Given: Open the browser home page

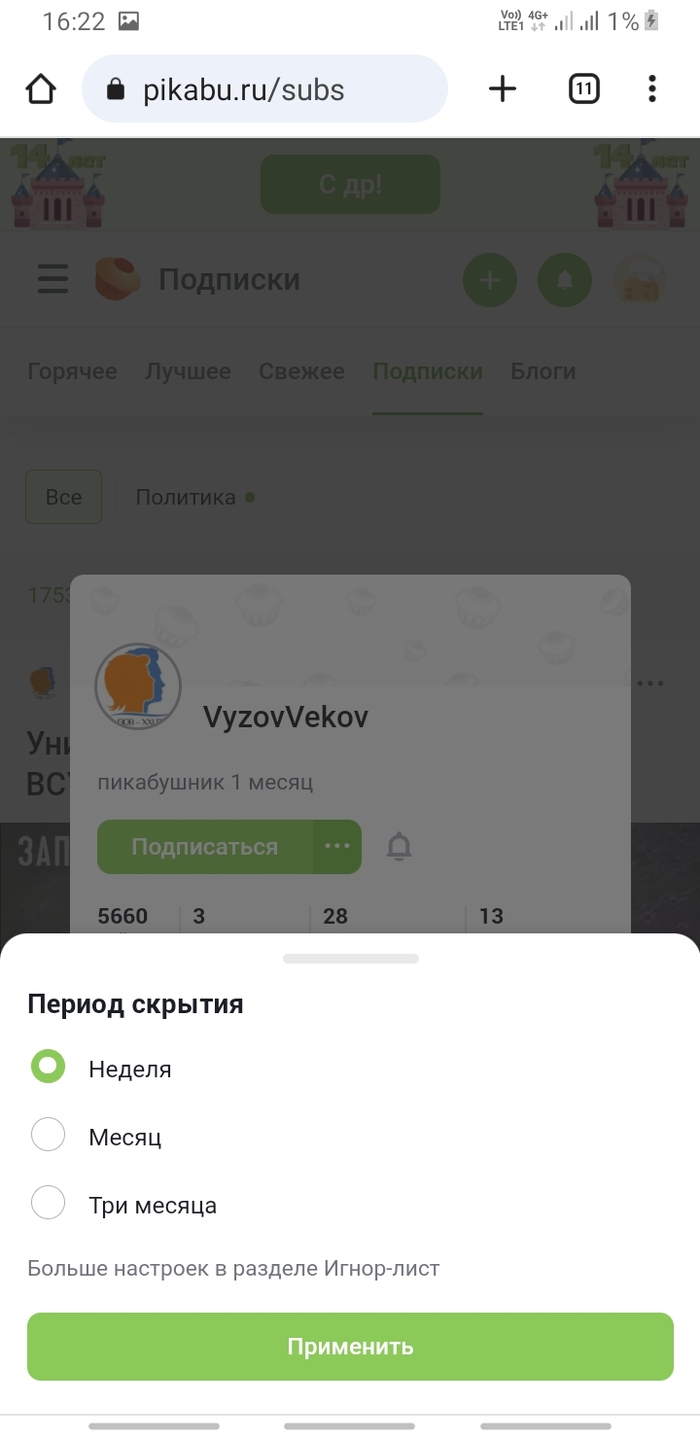Looking at the screenshot, I should (41, 90).
